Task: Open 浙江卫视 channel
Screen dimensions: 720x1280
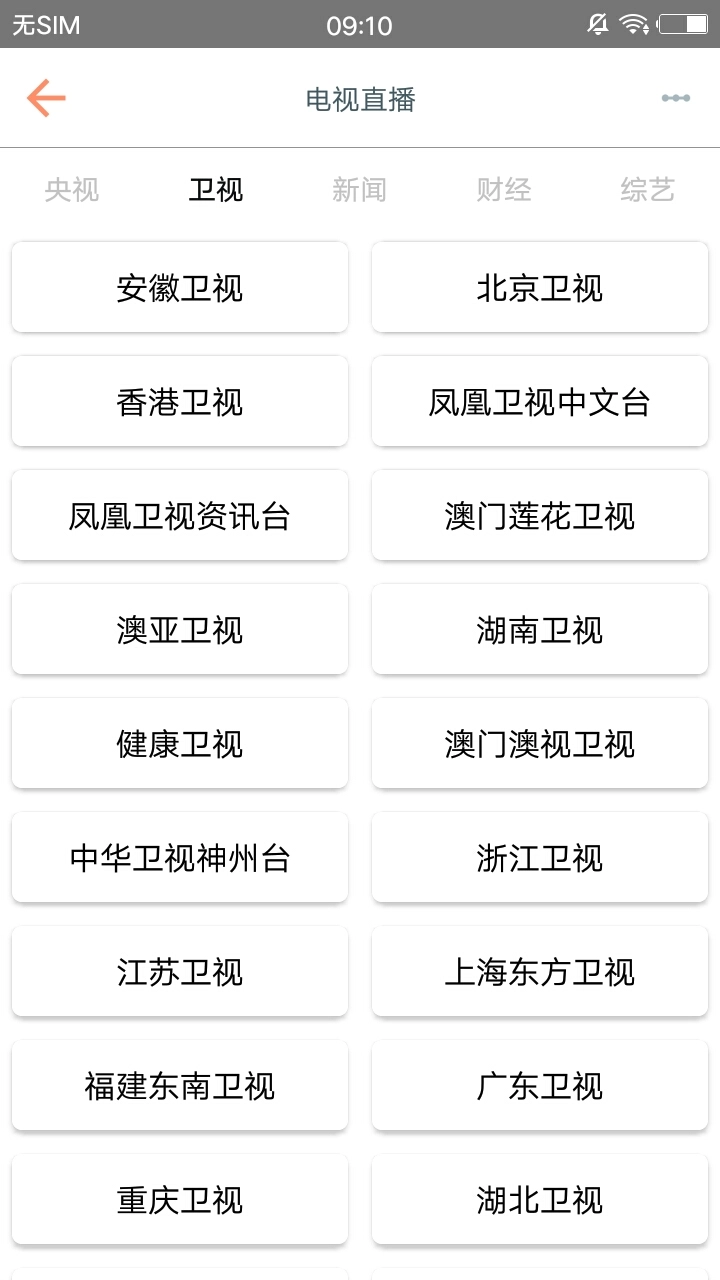Action: [x=539, y=857]
